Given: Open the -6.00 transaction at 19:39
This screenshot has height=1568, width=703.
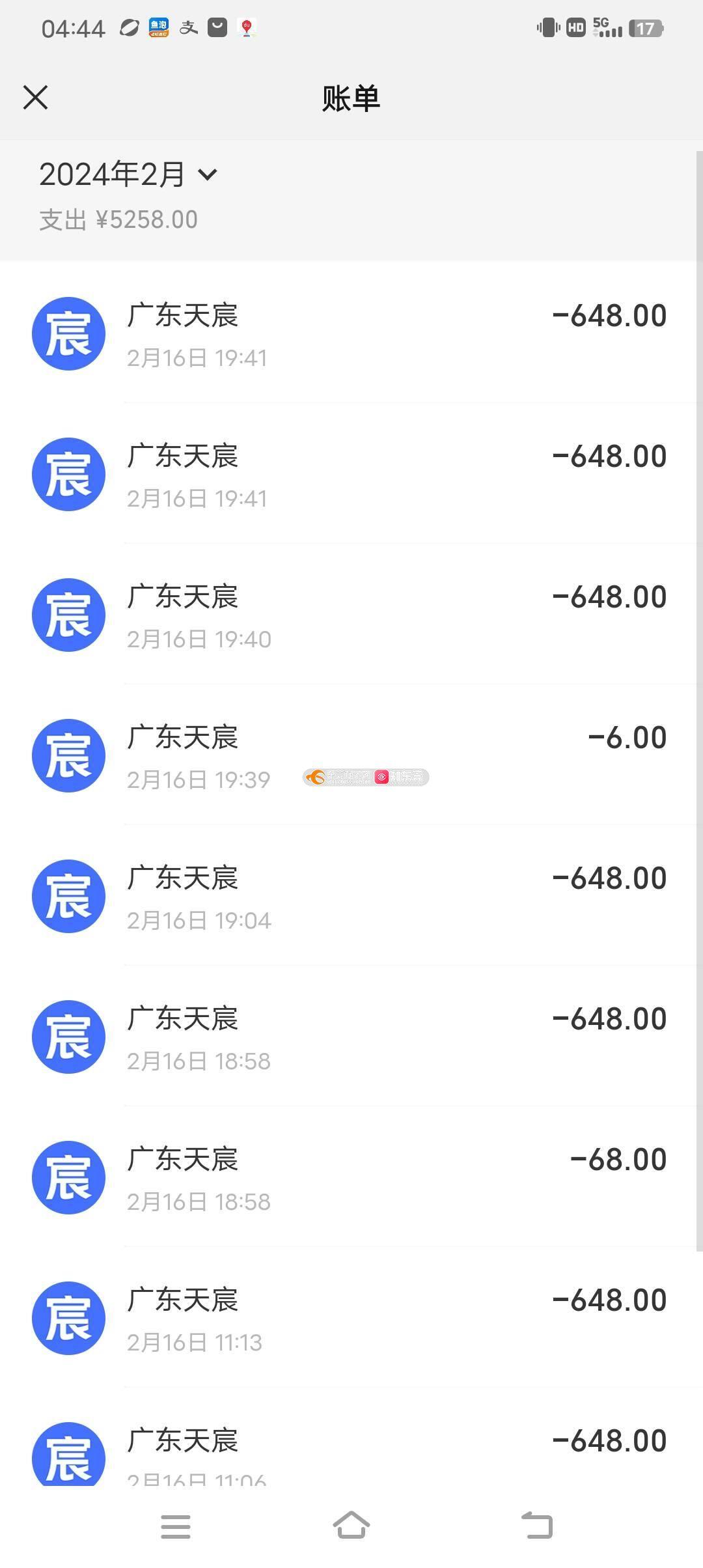Looking at the screenshot, I should point(351,755).
